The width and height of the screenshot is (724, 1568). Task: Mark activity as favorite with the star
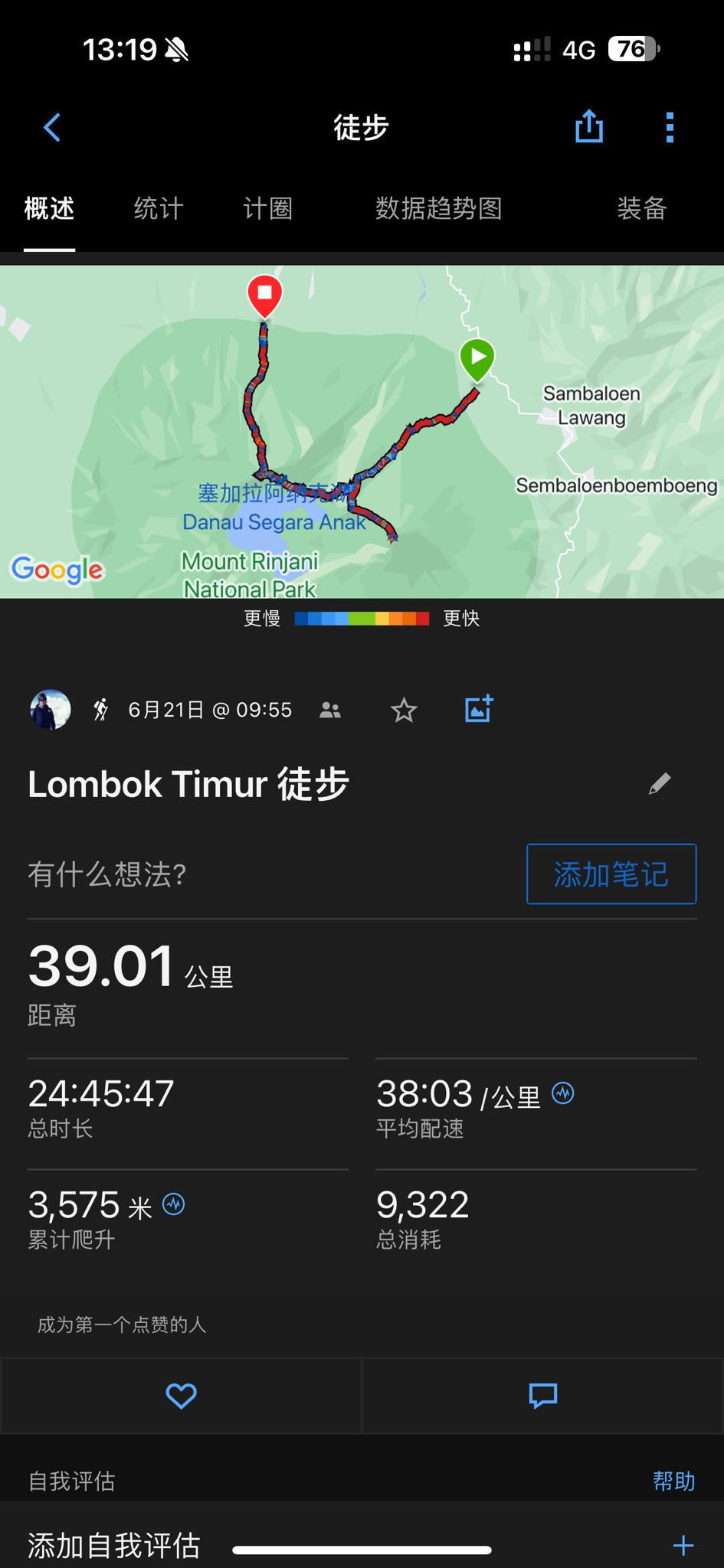click(x=404, y=710)
